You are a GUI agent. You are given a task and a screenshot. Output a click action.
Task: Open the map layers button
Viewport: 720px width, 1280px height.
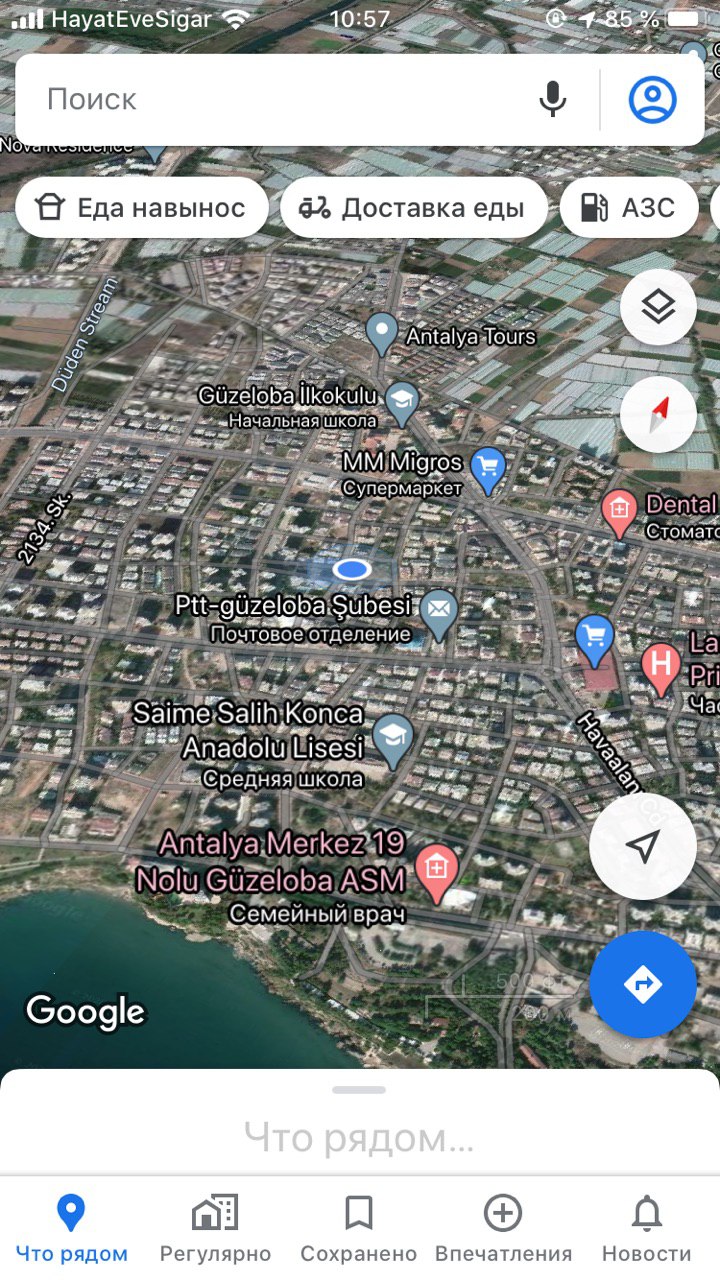coord(658,308)
